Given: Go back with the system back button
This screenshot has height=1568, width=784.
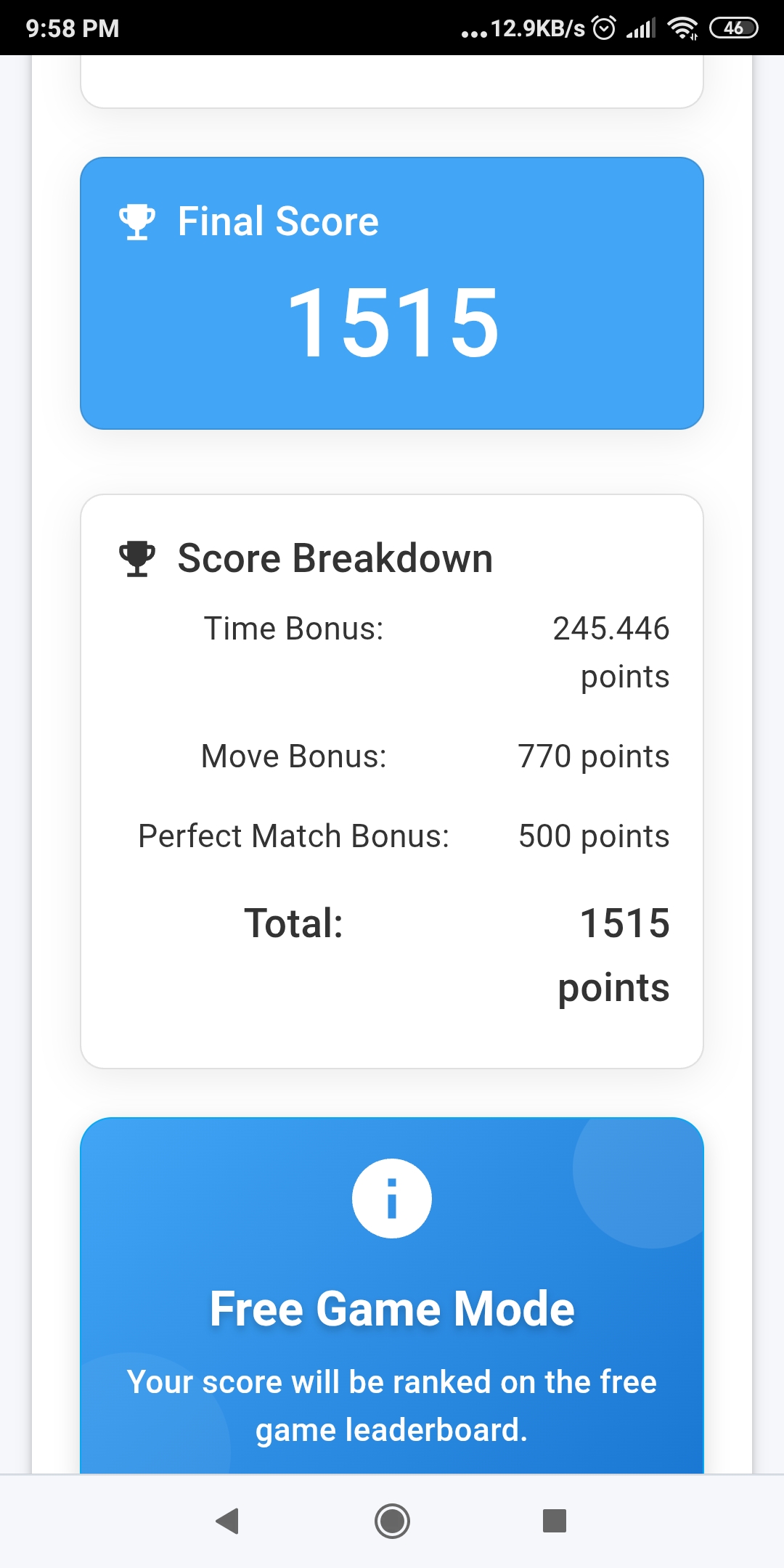Looking at the screenshot, I should tap(228, 1521).
